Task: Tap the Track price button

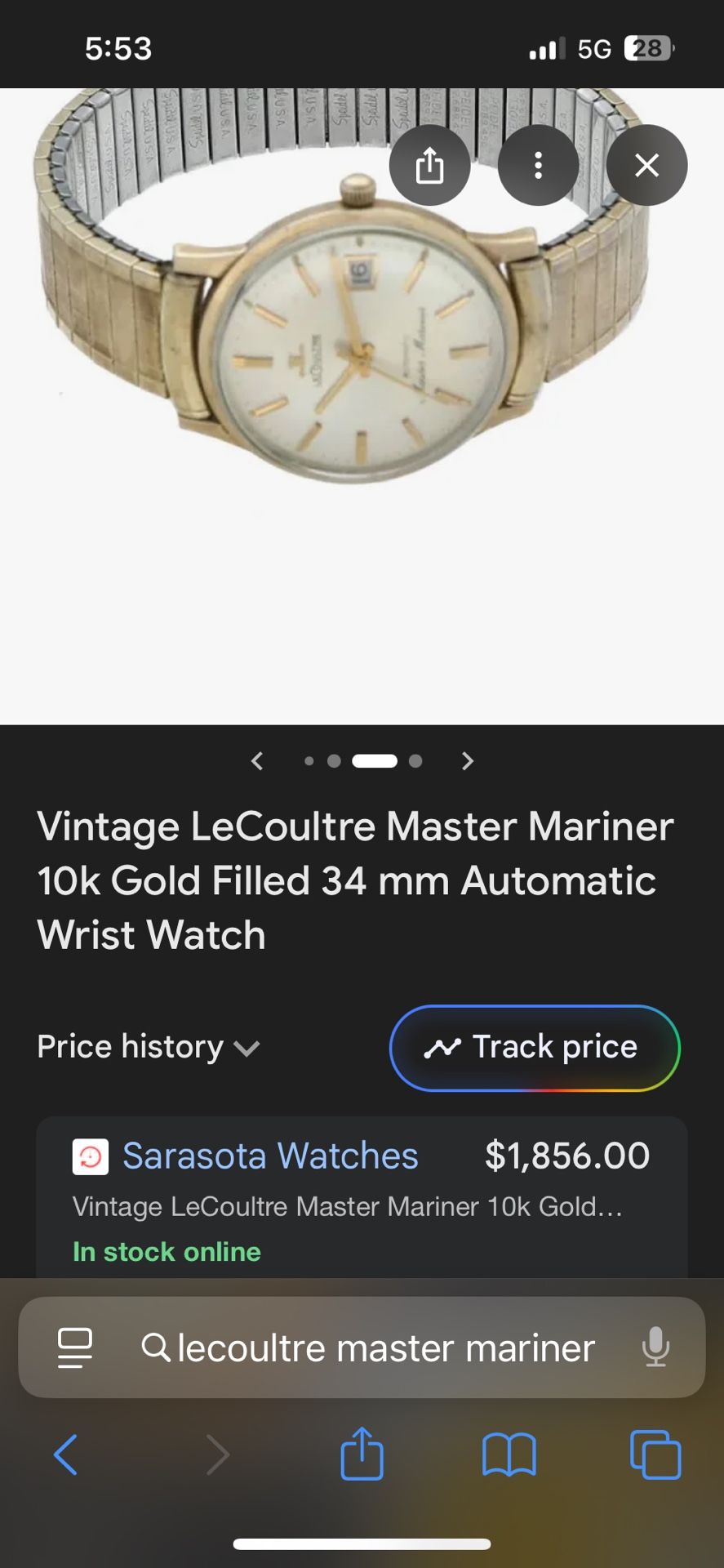Action: (x=535, y=1047)
